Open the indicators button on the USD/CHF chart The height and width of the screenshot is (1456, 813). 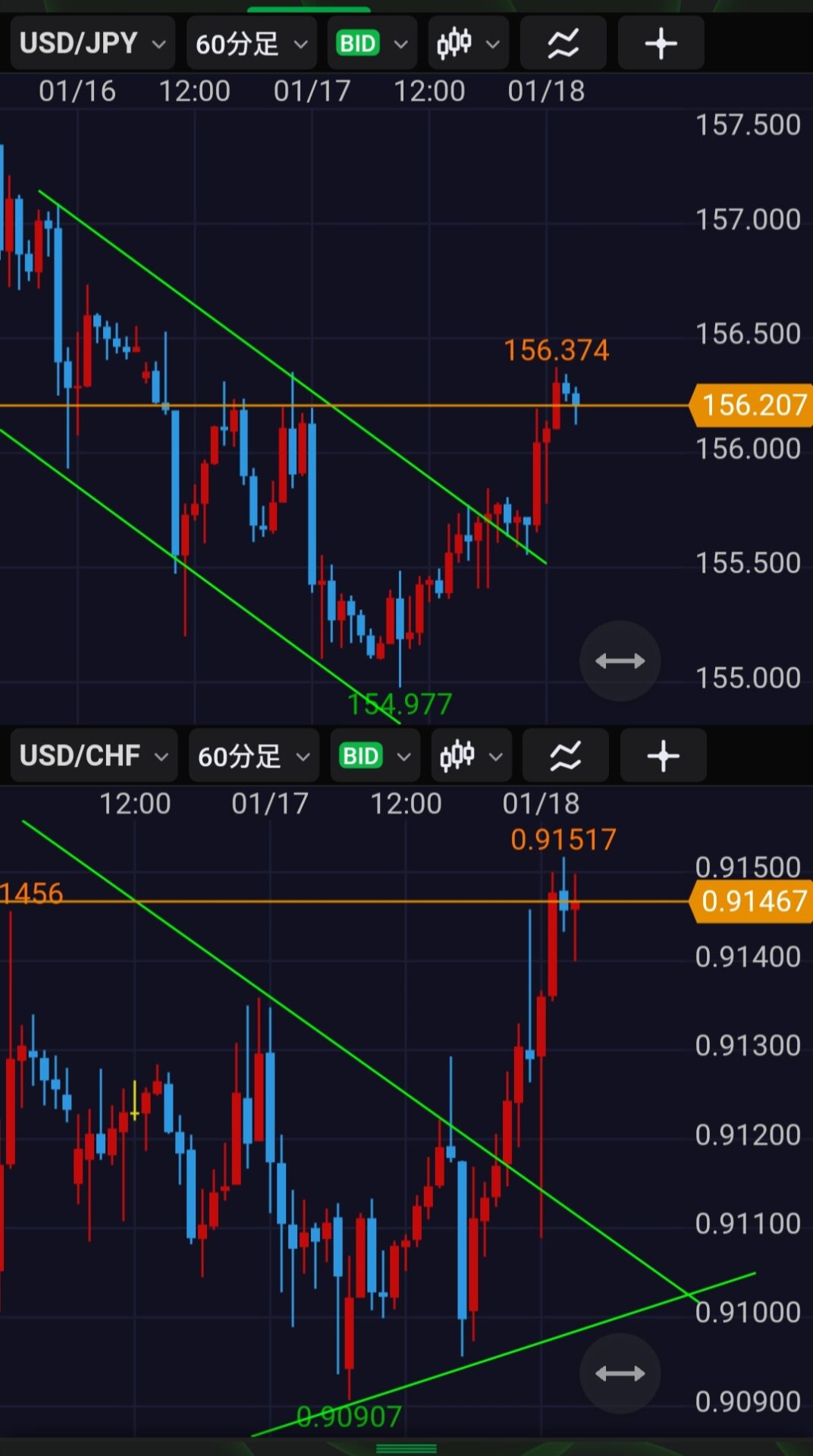(566, 755)
